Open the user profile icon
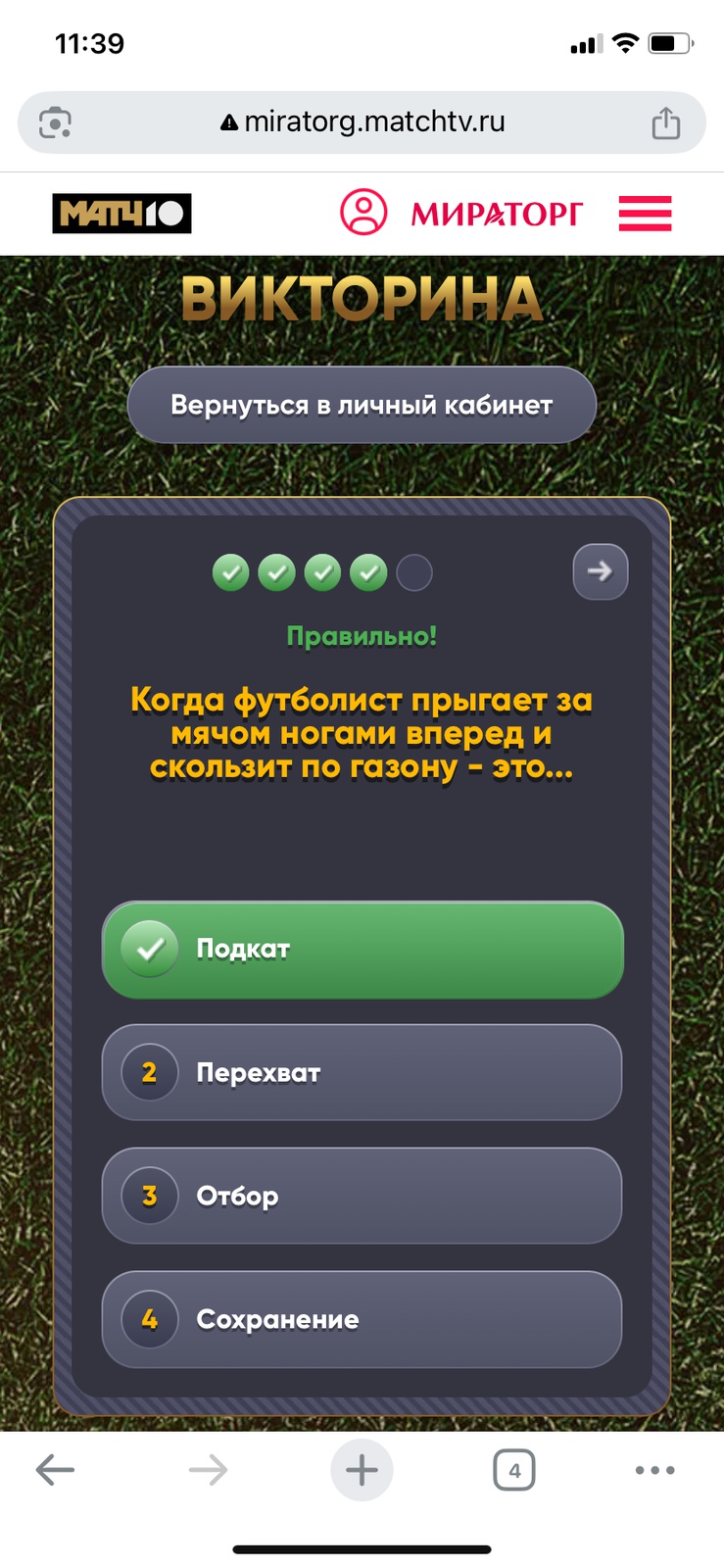The height and width of the screenshot is (1568, 724). pyautogui.click(x=363, y=212)
